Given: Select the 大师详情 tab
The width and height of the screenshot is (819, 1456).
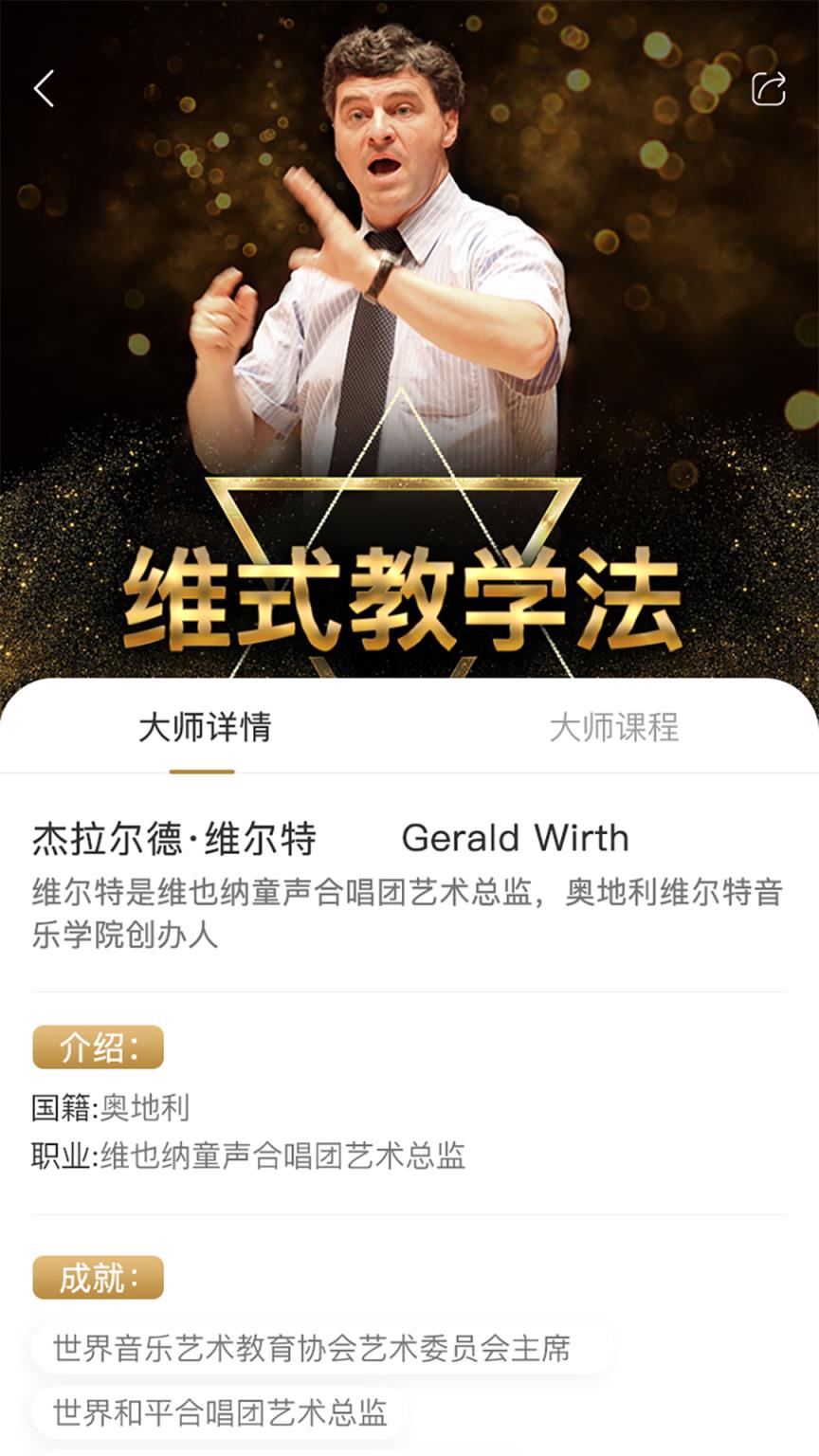Looking at the screenshot, I should click(x=205, y=728).
